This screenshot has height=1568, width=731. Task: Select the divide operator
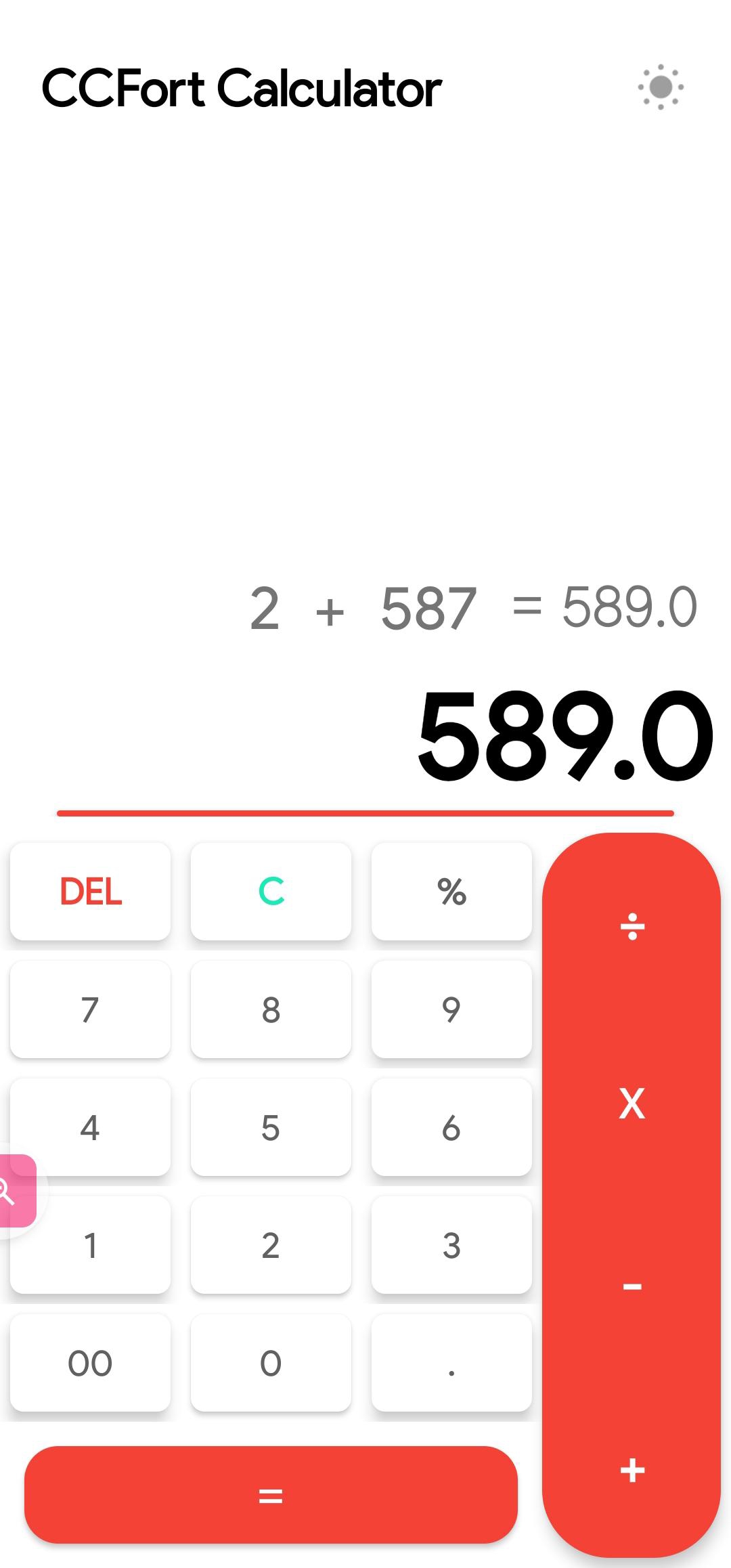click(x=632, y=927)
